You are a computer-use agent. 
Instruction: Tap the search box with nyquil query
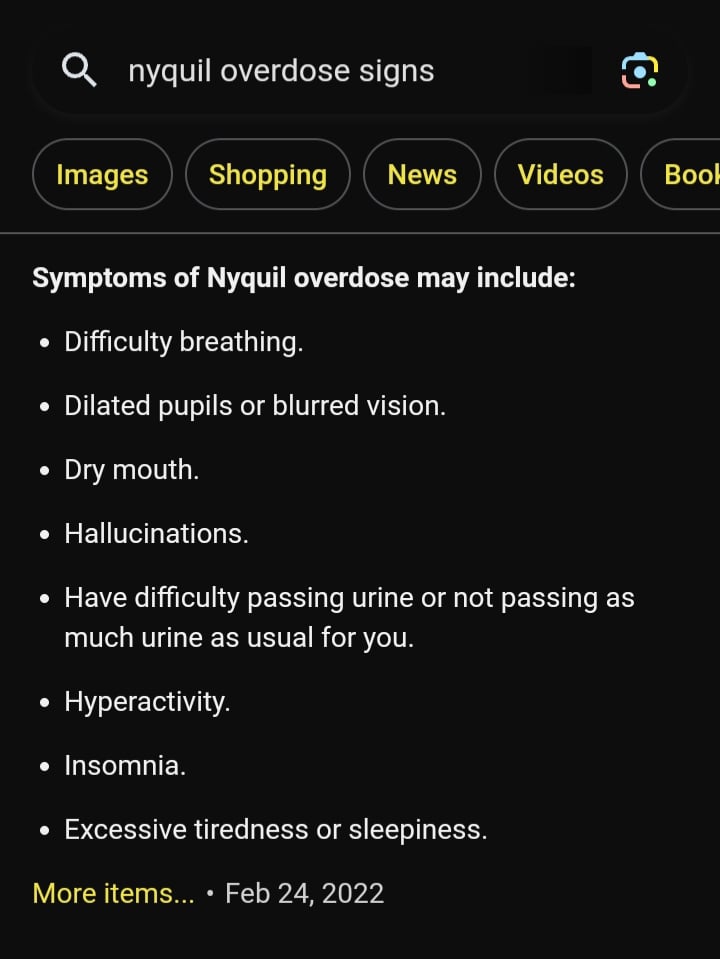(300, 71)
